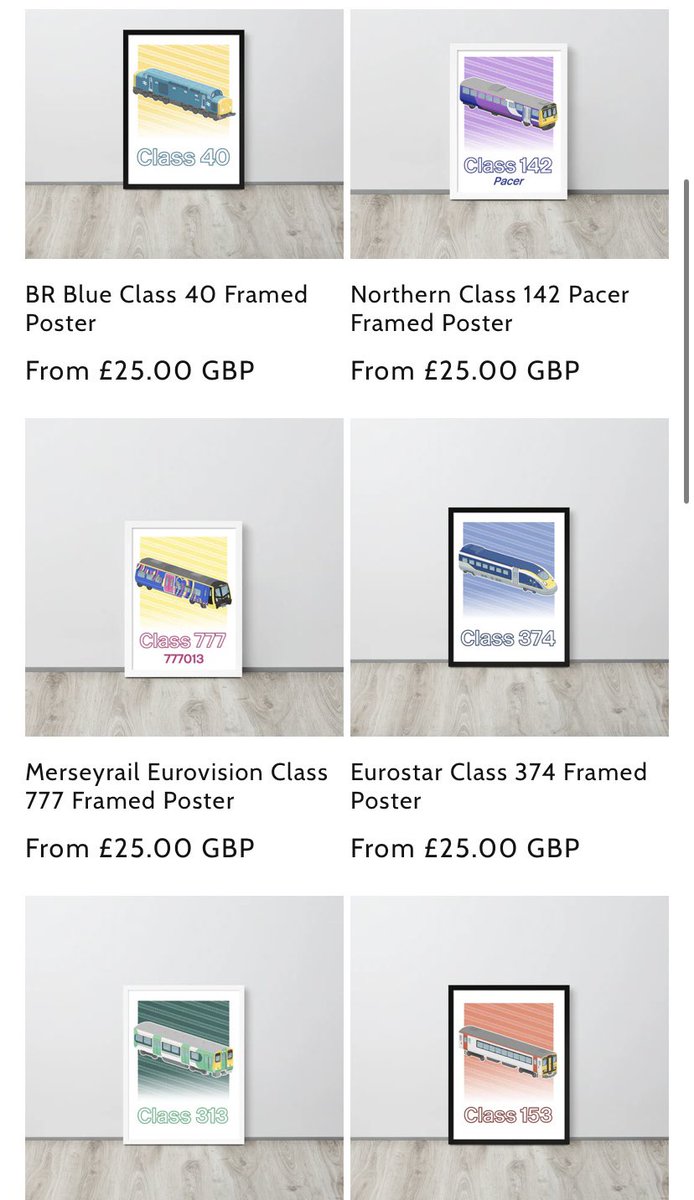Open Eurostar Class 374 Framed Poster link

click(498, 786)
